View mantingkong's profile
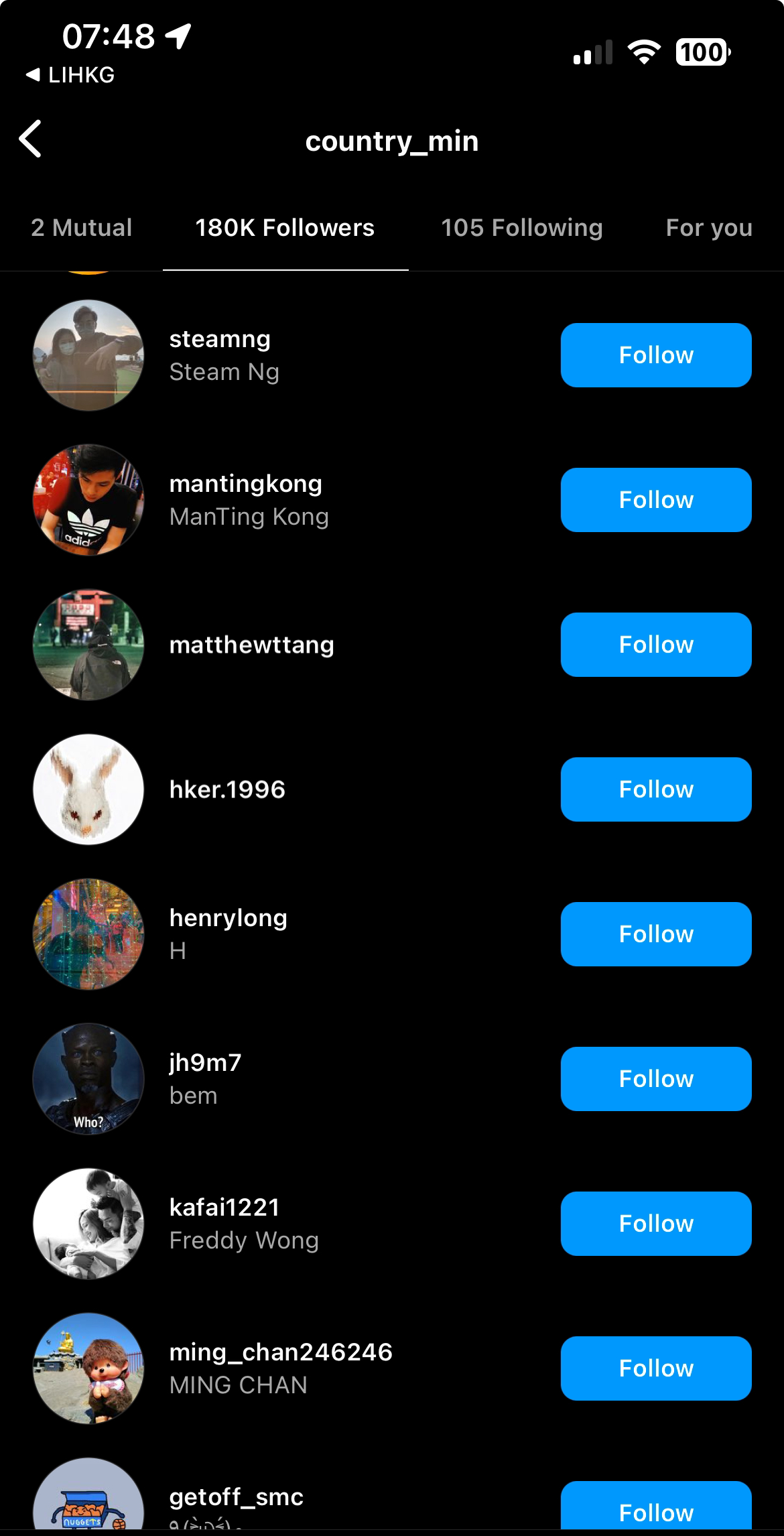 pos(245,485)
